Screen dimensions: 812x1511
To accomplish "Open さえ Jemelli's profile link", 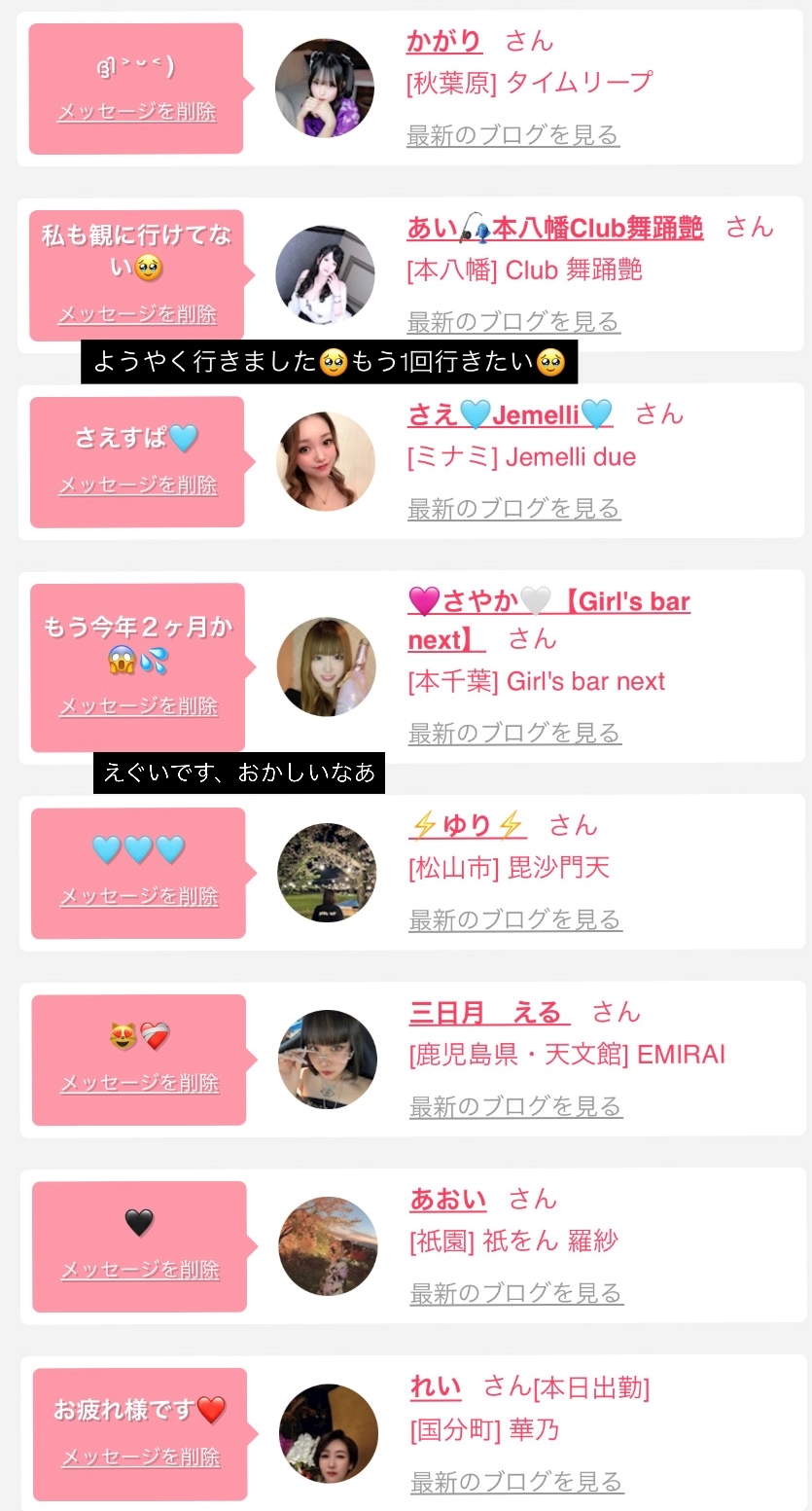I will [510, 415].
